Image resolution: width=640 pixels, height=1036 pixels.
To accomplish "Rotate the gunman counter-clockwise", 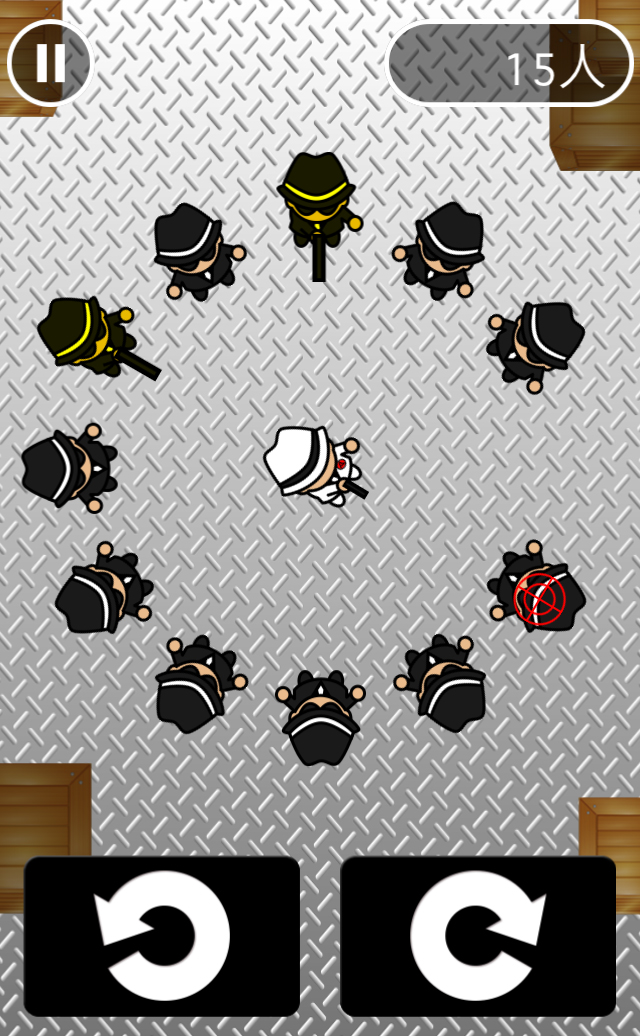I will tap(162, 936).
